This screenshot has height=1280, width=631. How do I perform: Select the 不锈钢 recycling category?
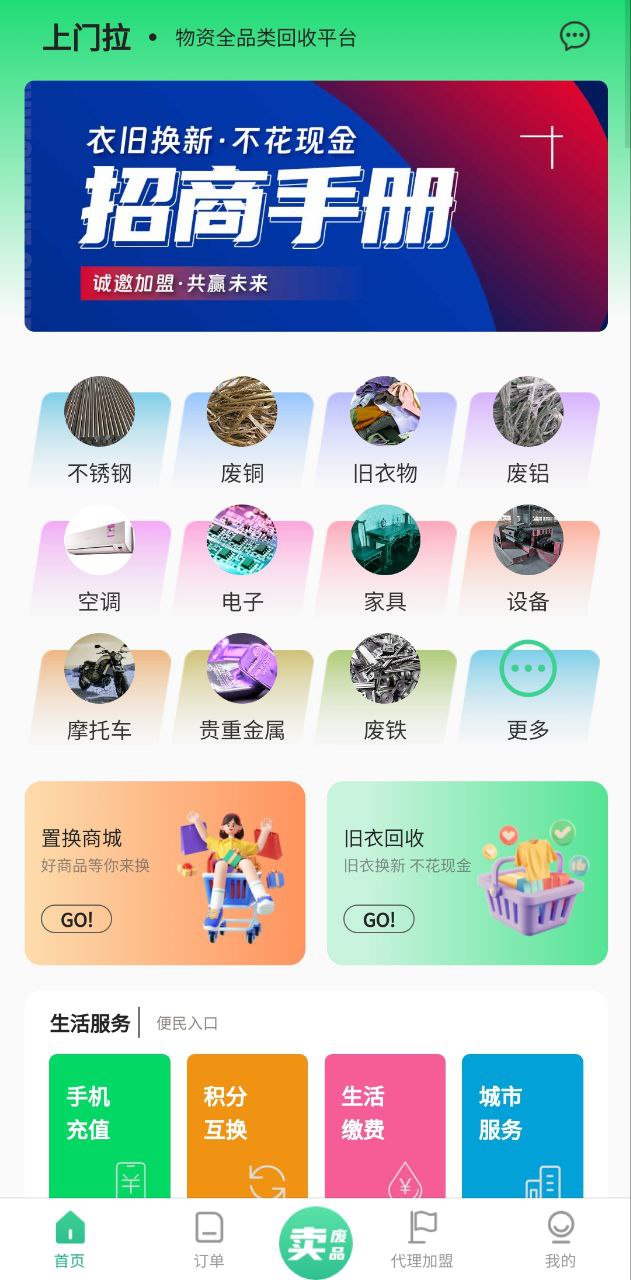(100, 432)
